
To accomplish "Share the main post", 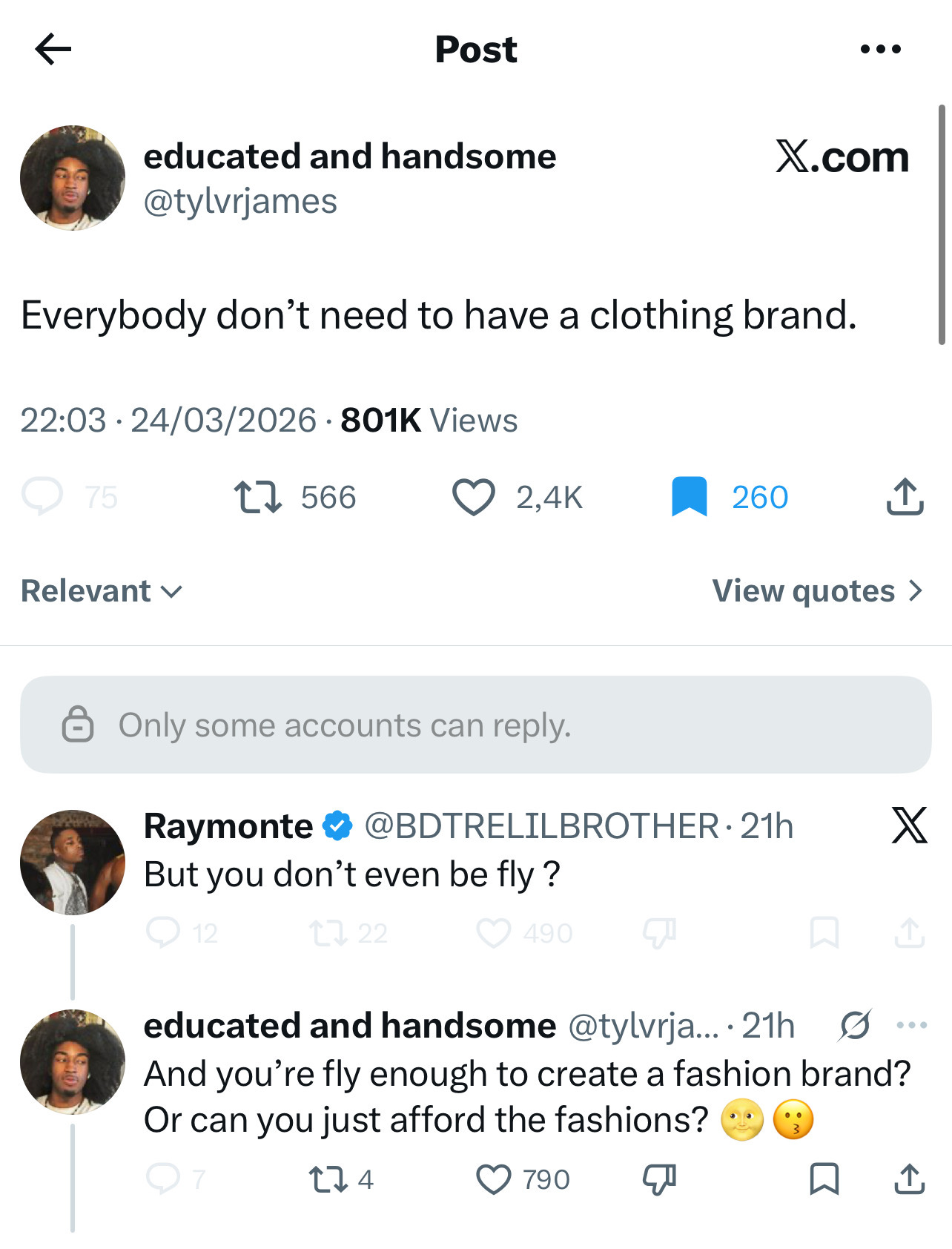I will point(905,497).
